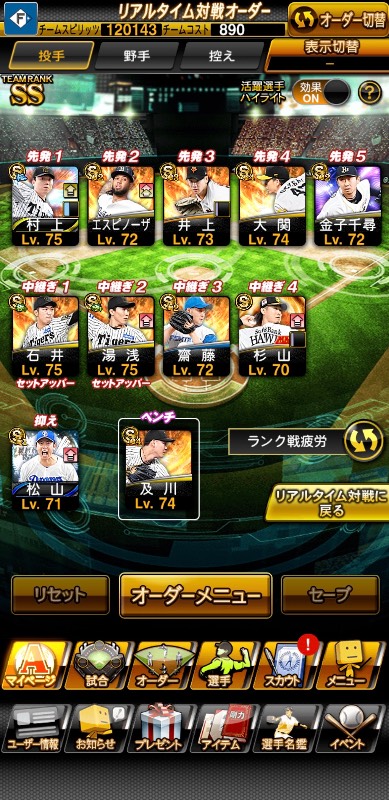Select starter card エスピノーザ

click(121, 206)
